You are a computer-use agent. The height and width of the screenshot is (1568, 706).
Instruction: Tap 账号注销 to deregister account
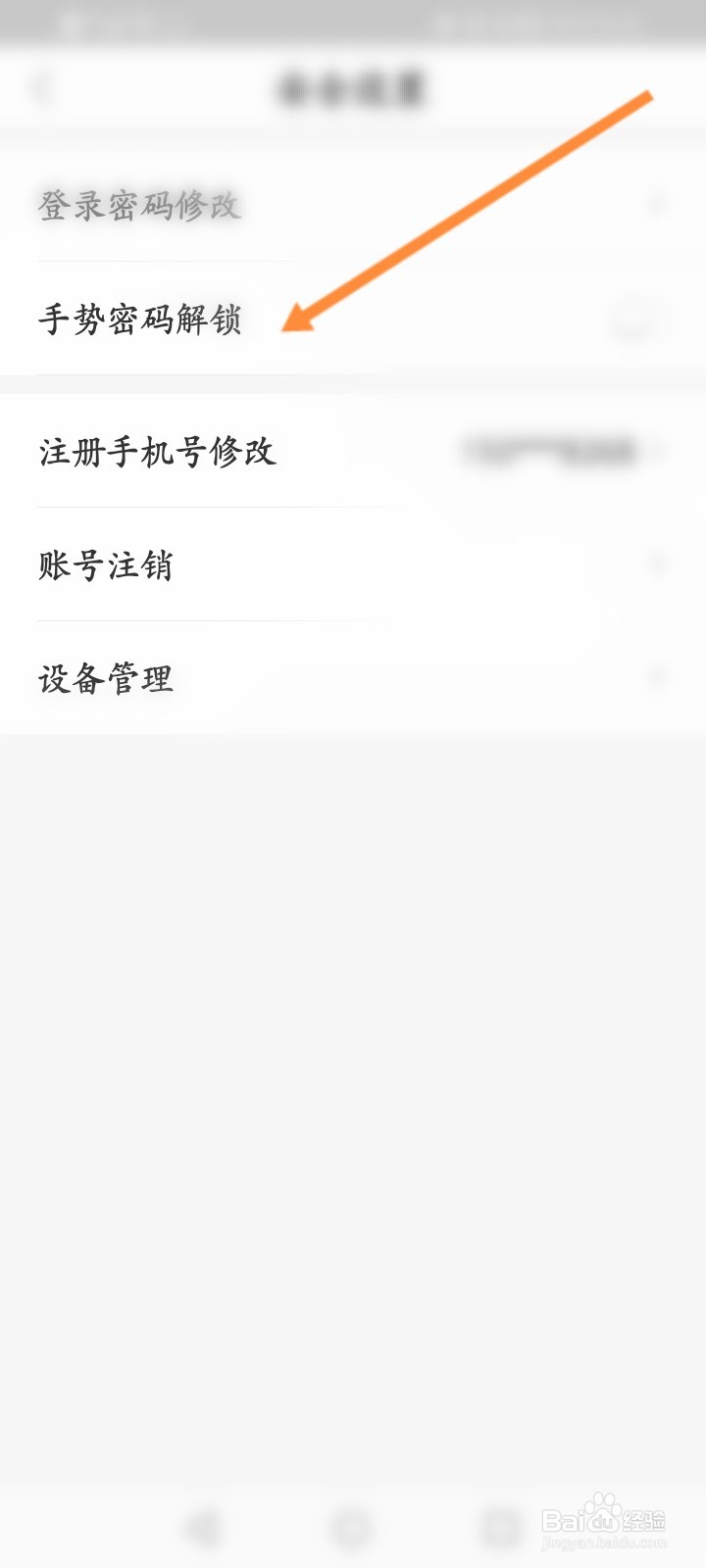tap(106, 565)
